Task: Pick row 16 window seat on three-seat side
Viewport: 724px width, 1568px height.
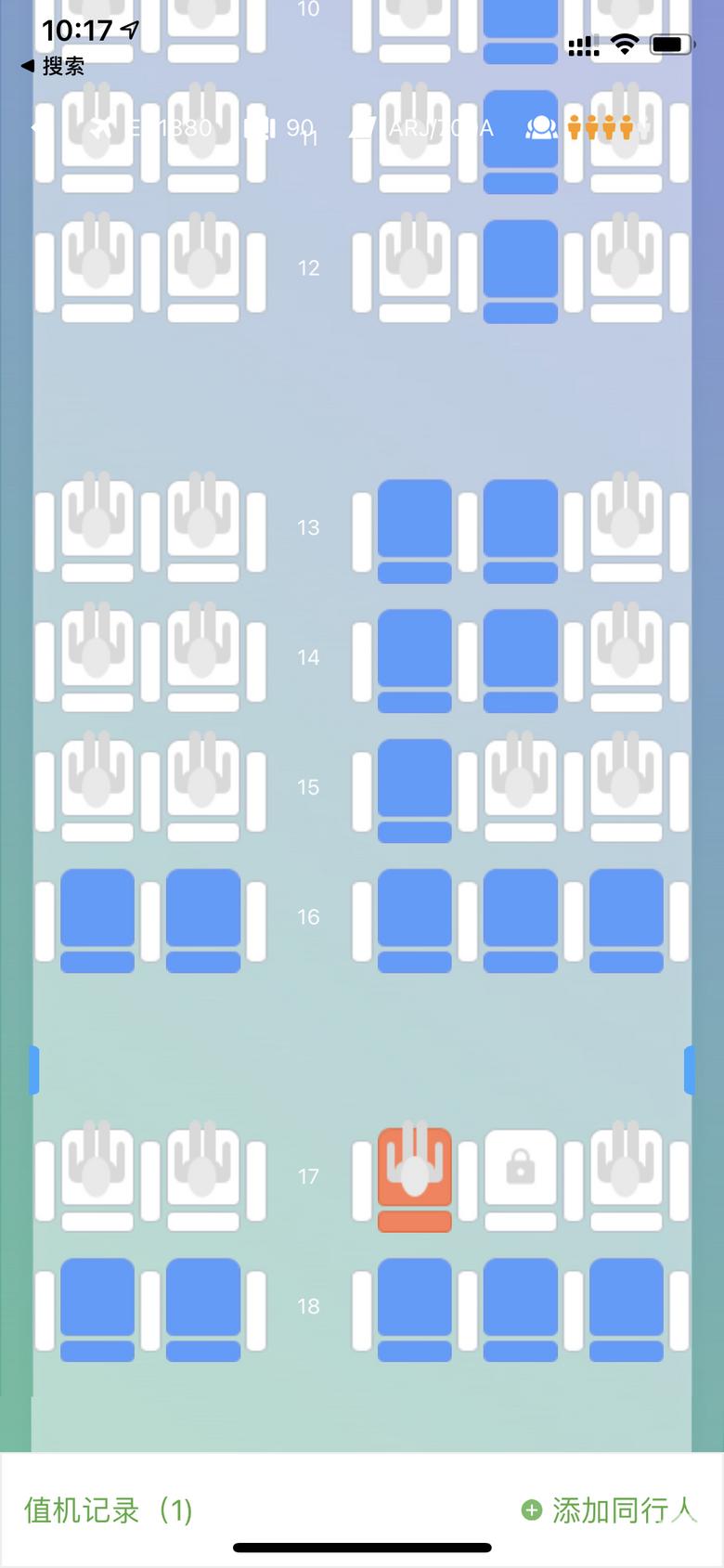Action: [x=627, y=921]
